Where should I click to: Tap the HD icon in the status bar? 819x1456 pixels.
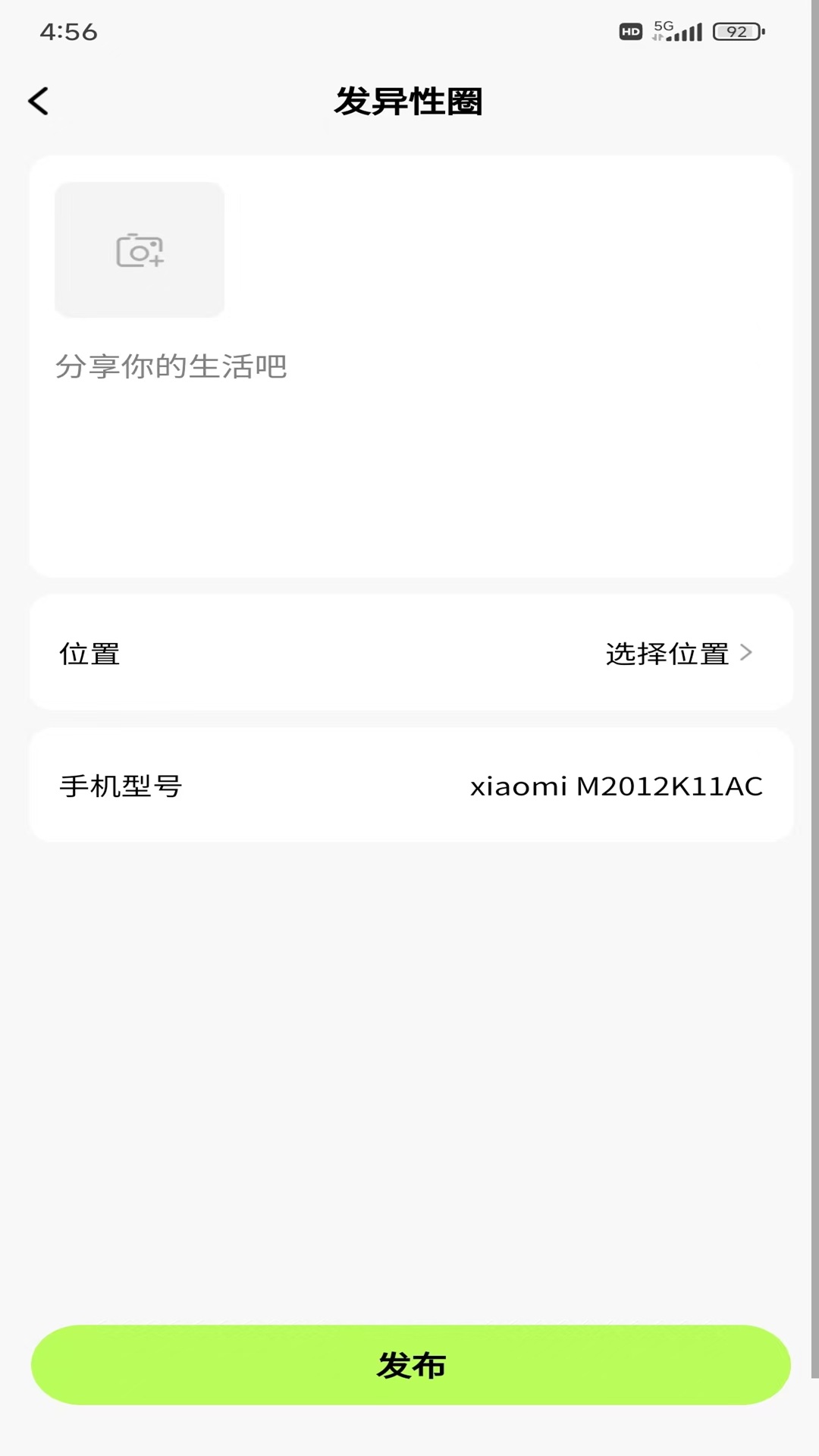[x=630, y=32]
